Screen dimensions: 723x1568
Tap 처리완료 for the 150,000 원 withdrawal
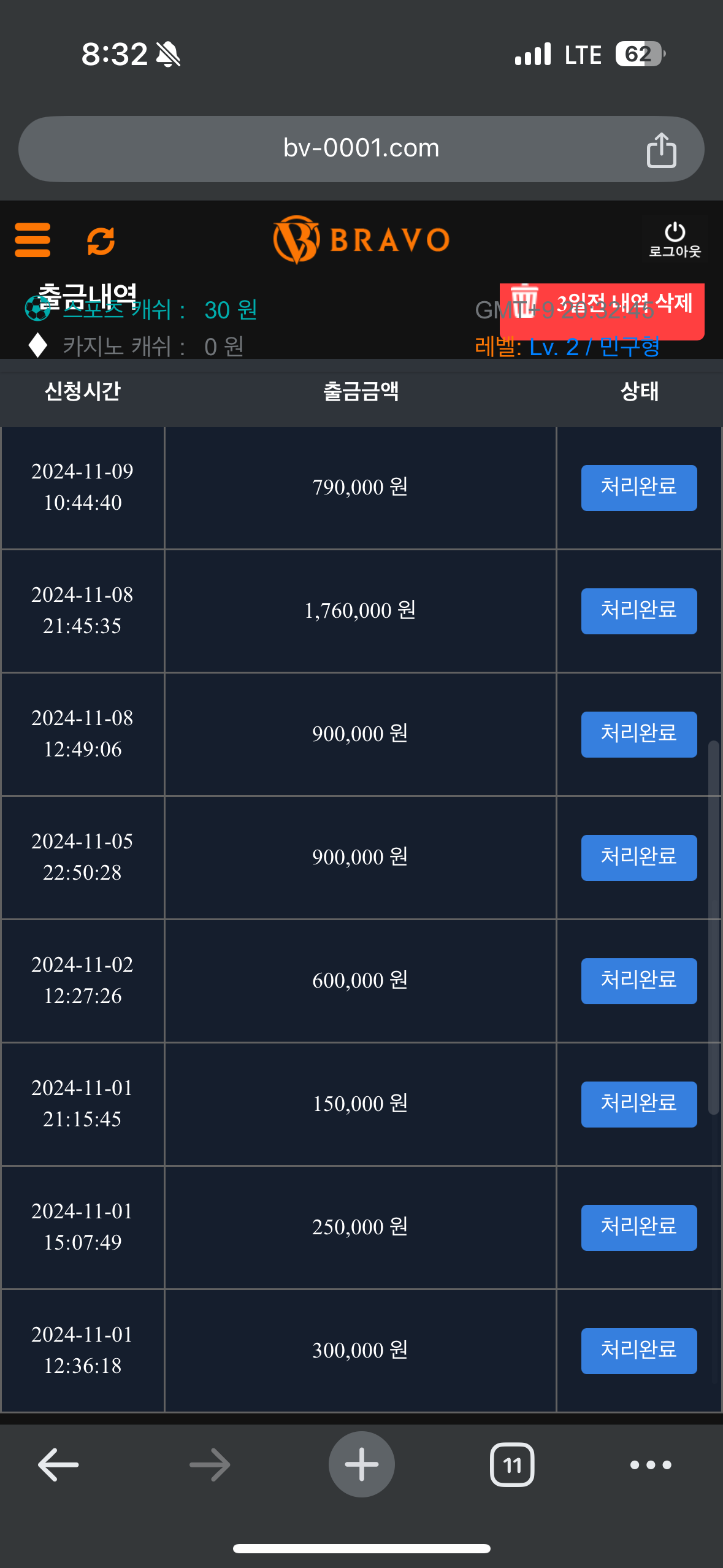[638, 1104]
